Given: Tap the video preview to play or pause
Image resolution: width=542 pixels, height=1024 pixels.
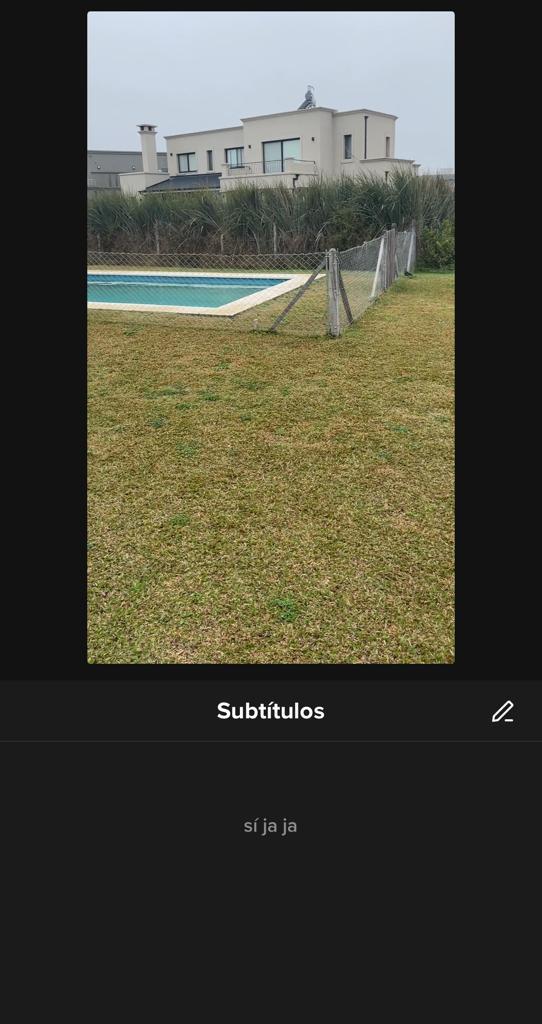Looking at the screenshot, I should coord(271,338).
